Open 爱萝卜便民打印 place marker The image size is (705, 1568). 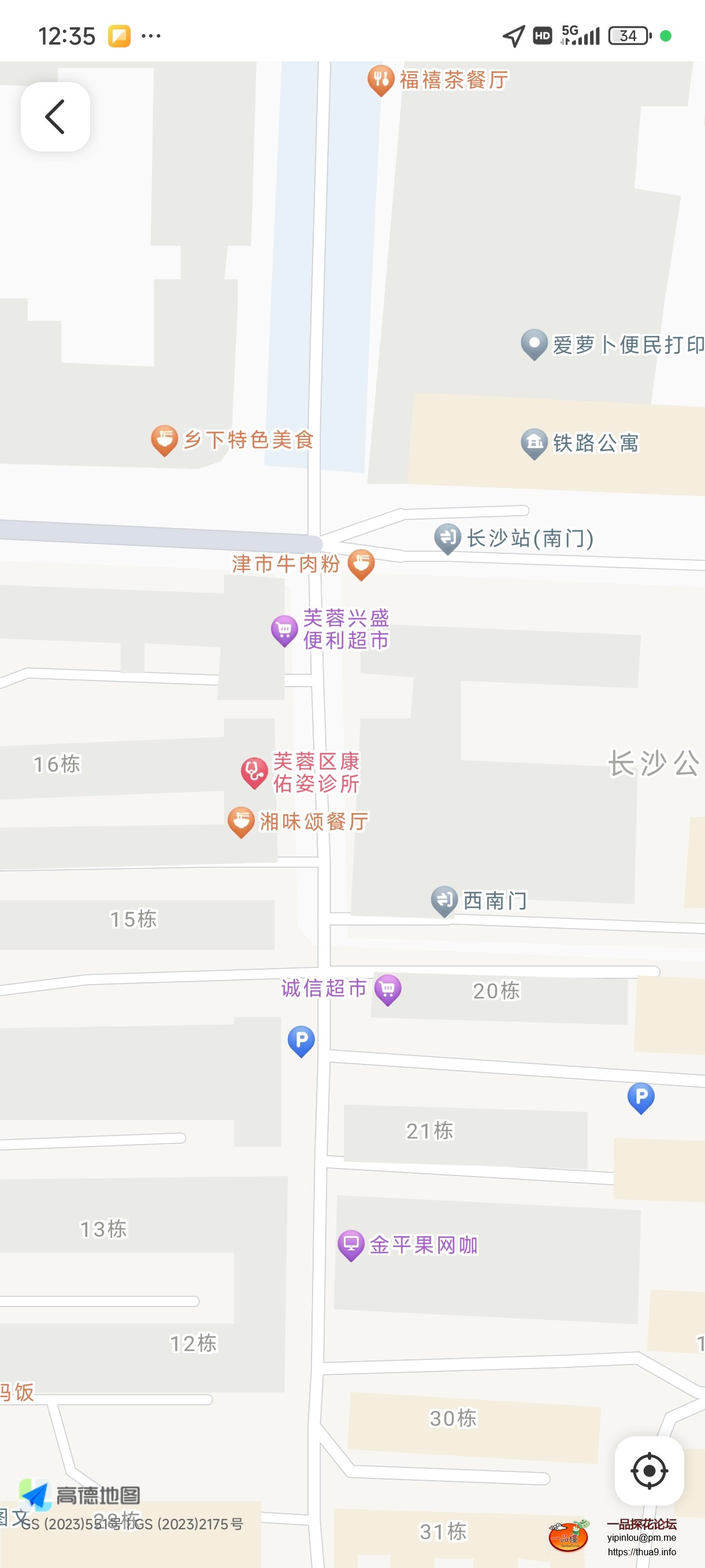534,344
